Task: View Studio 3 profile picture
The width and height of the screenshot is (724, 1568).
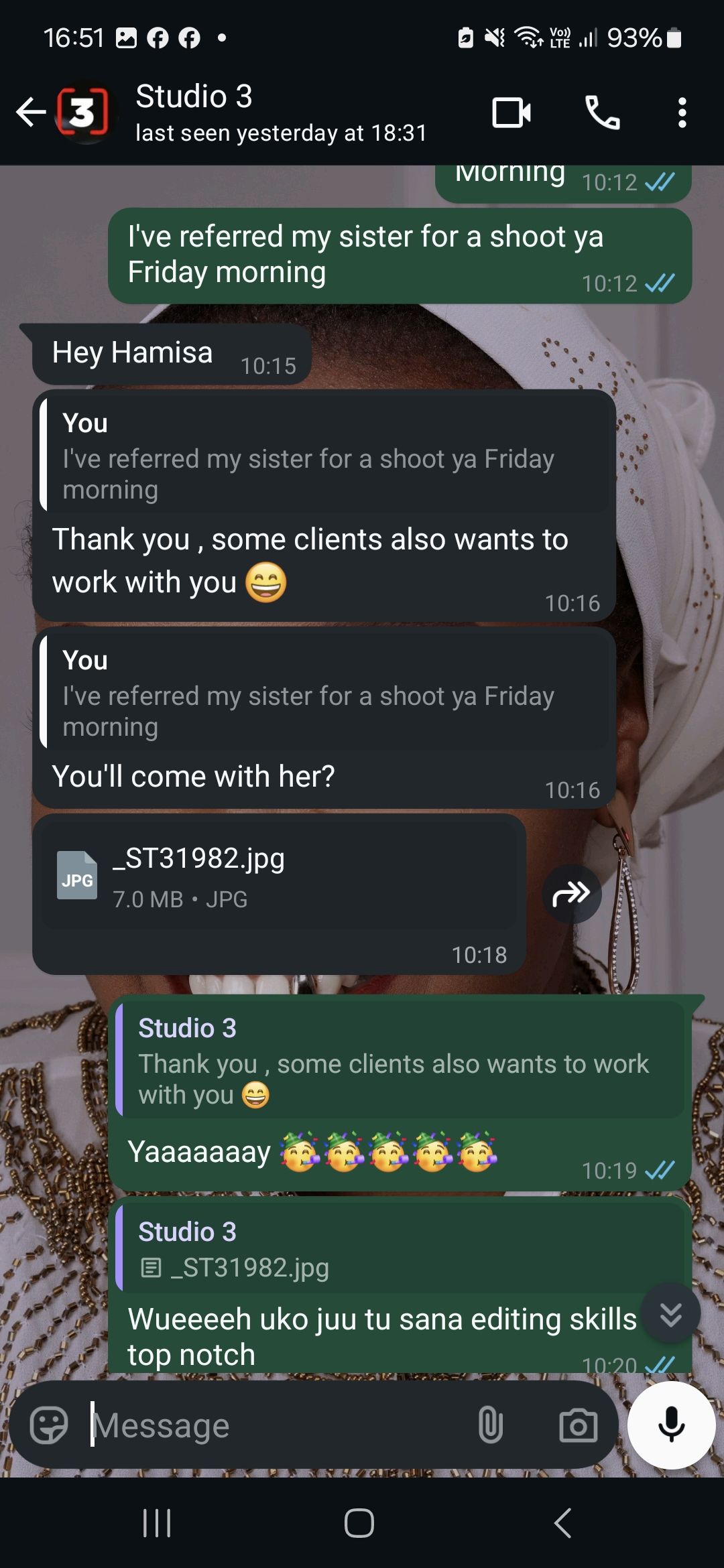Action: point(83,113)
